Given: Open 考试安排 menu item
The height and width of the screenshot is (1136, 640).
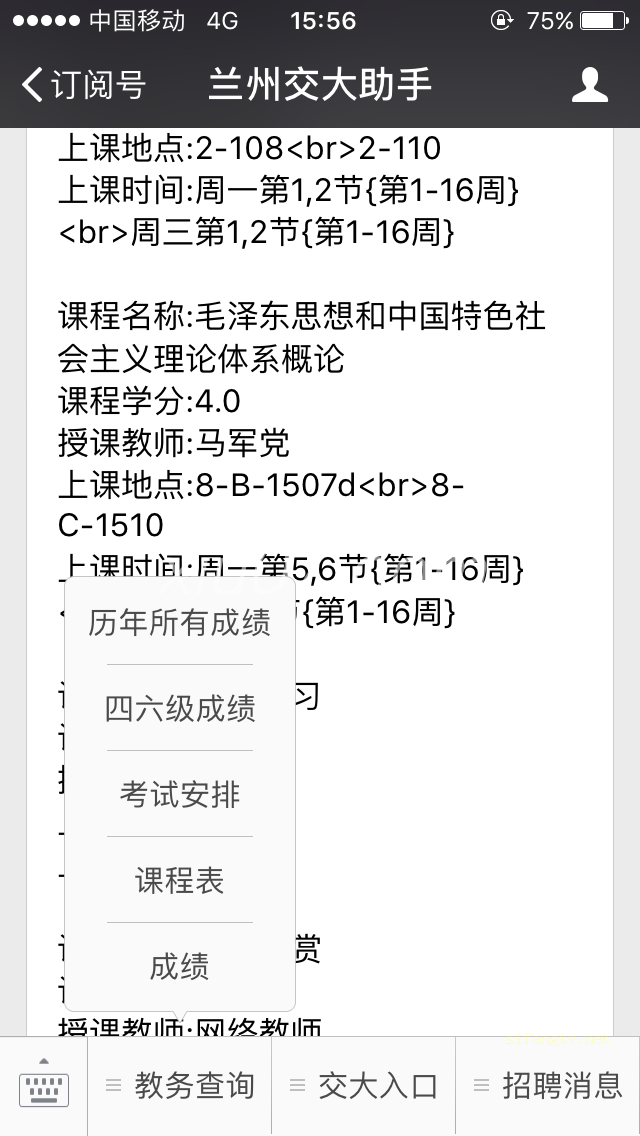Looking at the screenshot, I should pyautogui.click(x=180, y=794).
